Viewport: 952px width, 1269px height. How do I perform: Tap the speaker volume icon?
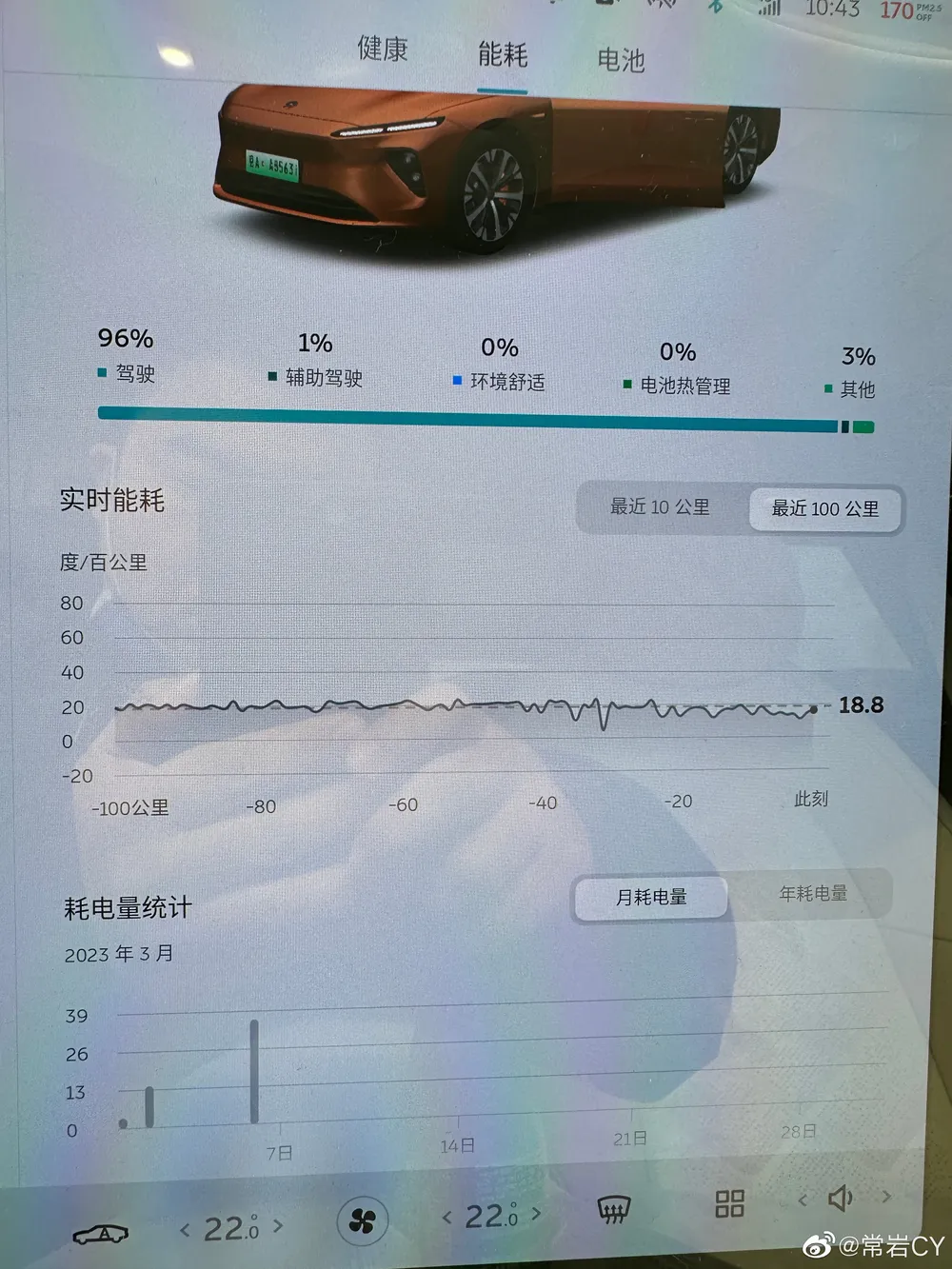click(841, 1199)
